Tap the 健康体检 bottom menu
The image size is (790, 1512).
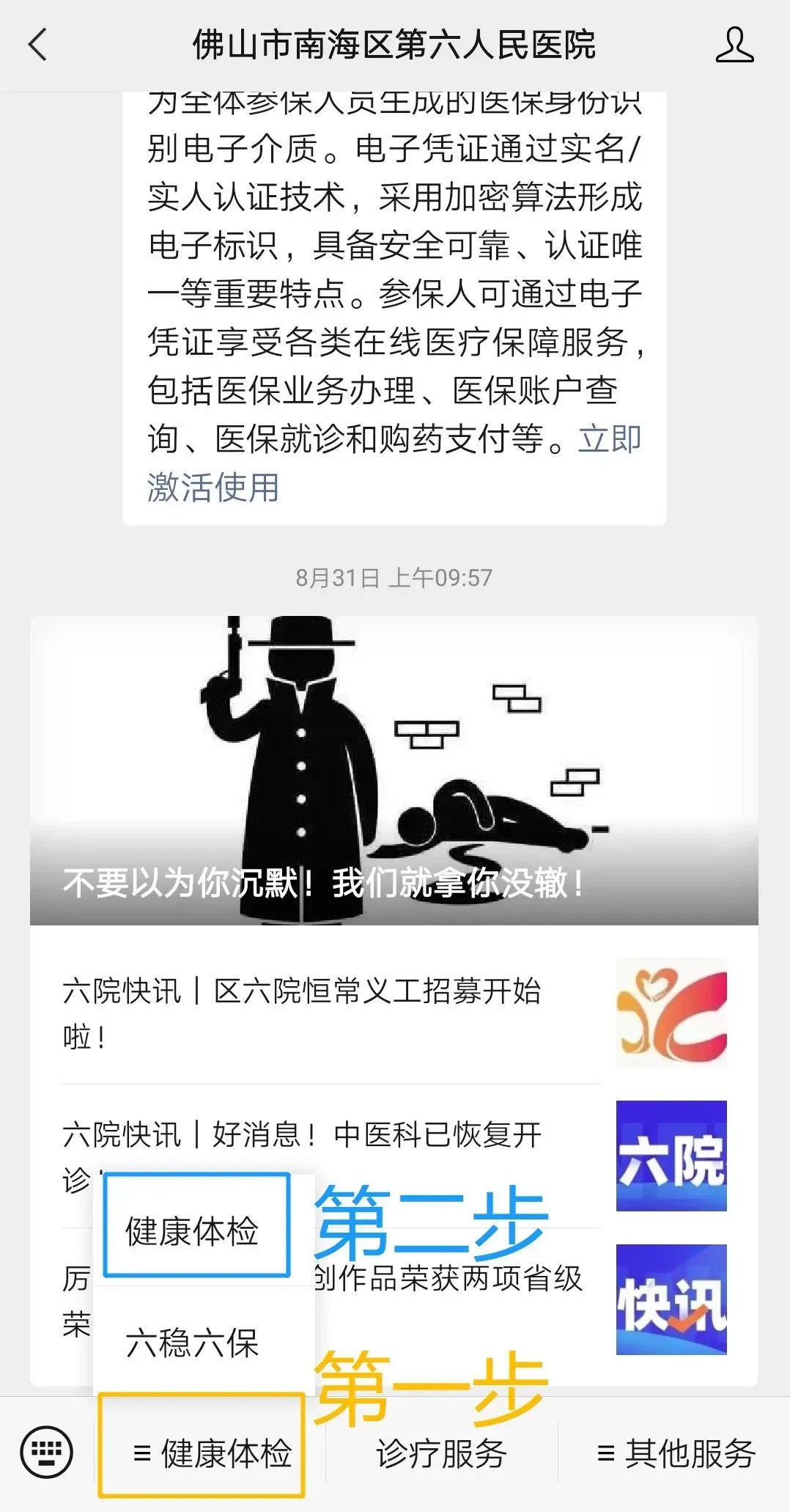pyautogui.click(x=213, y=1453)
